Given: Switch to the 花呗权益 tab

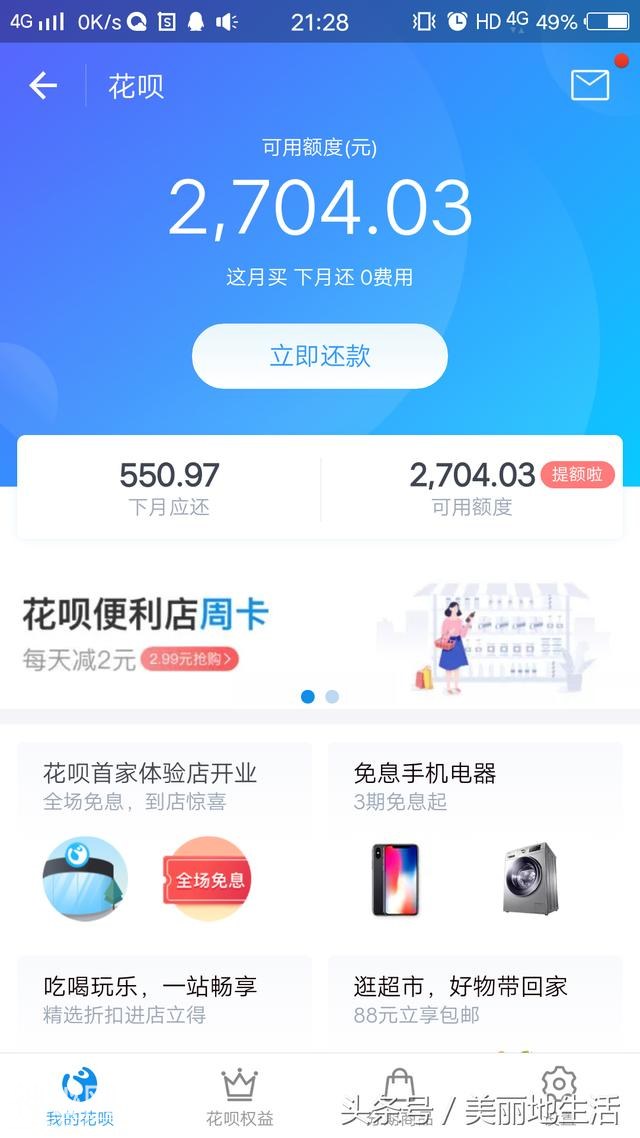Looking at the screenshot, I should coord(240,1095).
